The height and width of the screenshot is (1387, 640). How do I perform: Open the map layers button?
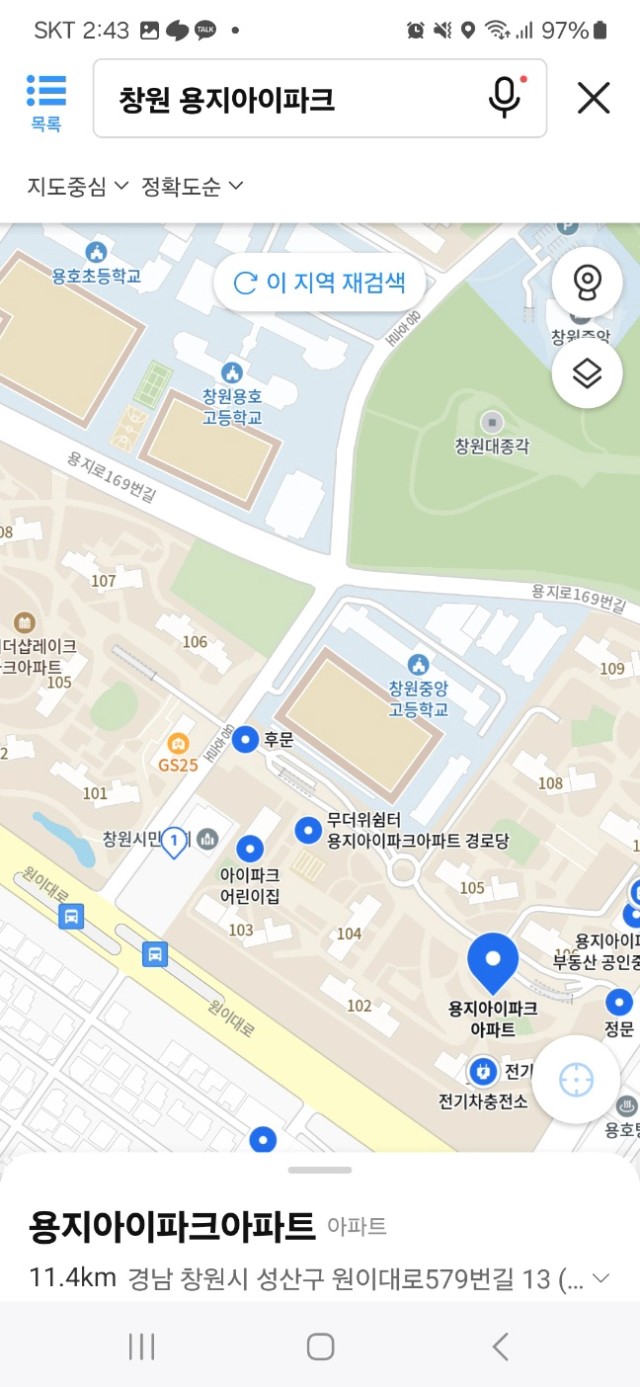coord(587,373)
